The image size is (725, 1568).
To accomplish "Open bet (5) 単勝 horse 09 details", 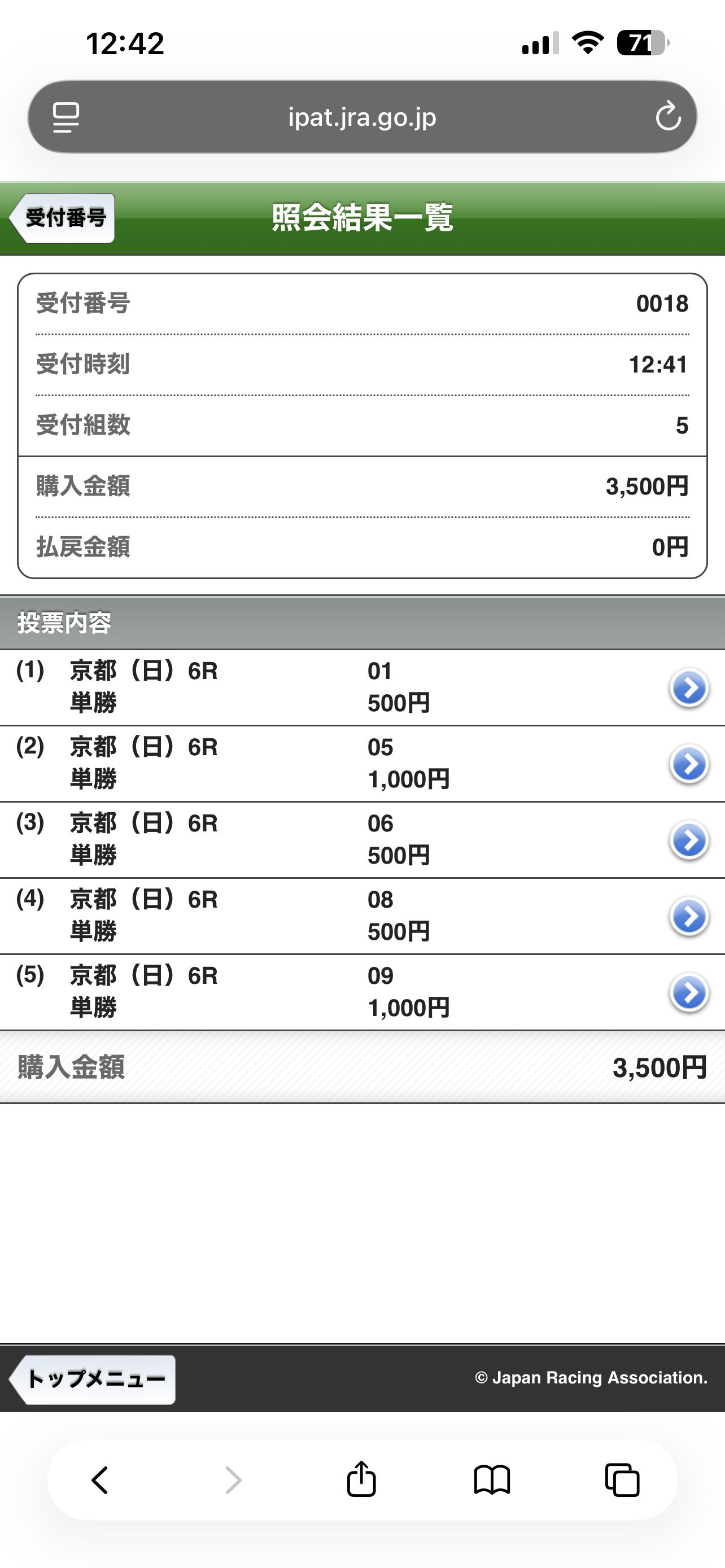I will pyautogui.click(x=688, y=993).
